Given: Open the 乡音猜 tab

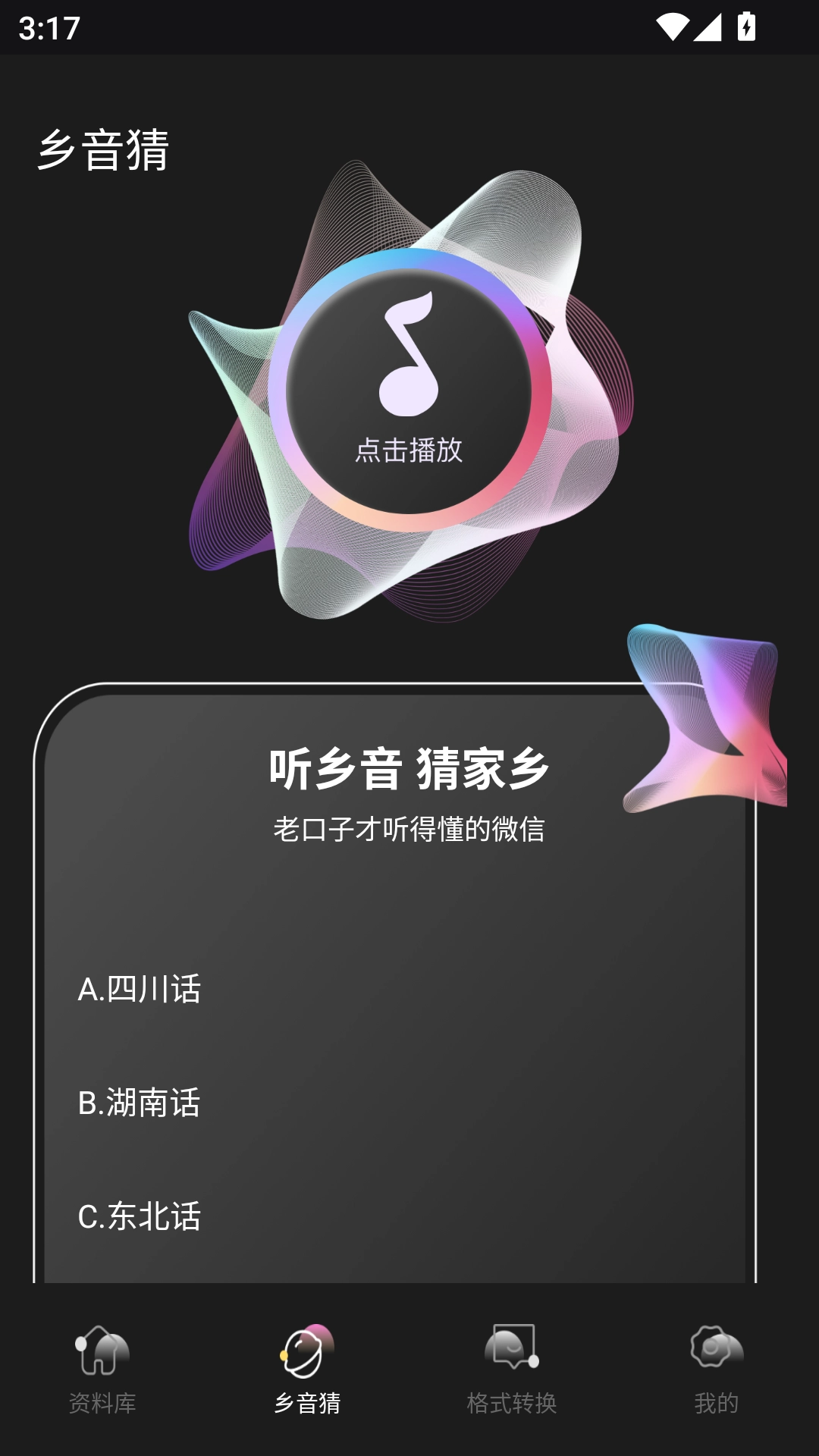Looking at the screenshot, I should (307, 1370).
